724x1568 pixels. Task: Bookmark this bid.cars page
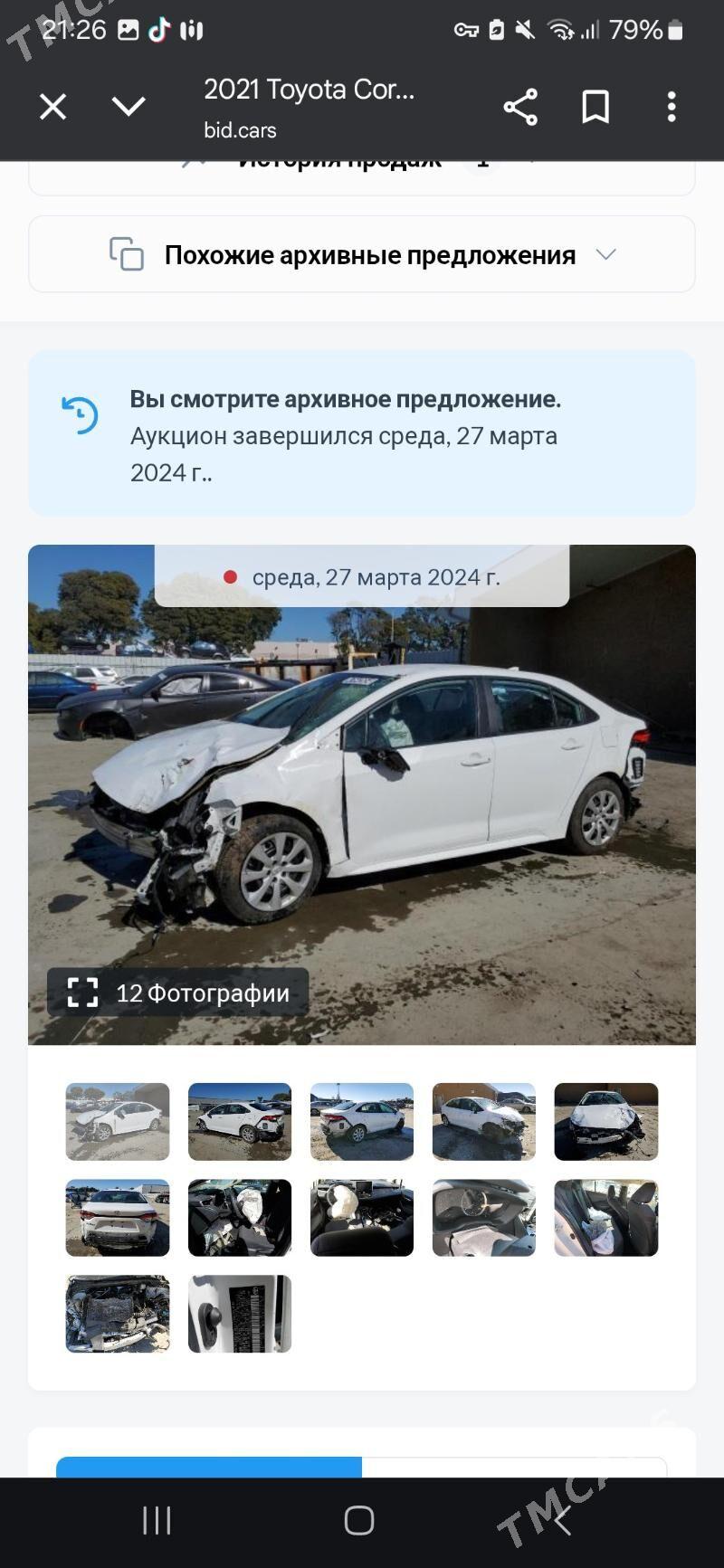[x=595, y=107]
